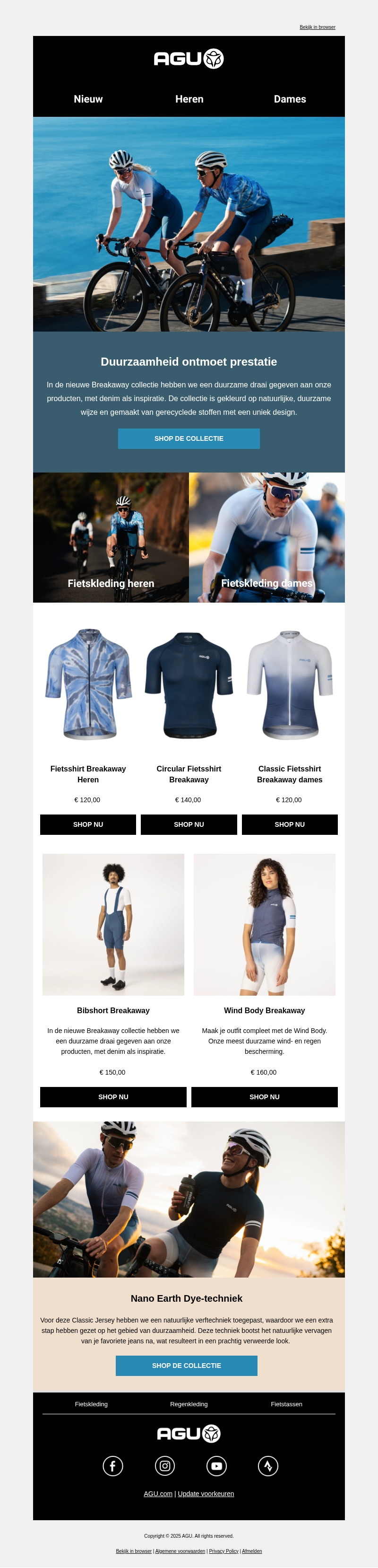
Task: Open AGU's Strava page
Action: tap(268, 1465)
